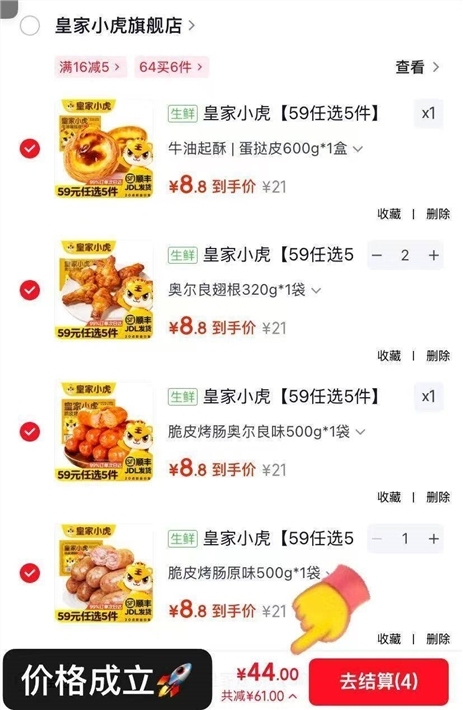Viewport: 463px width, 710px height.
Task: Increase quantity of 奥尔良翅根320g
Action: 434,255
